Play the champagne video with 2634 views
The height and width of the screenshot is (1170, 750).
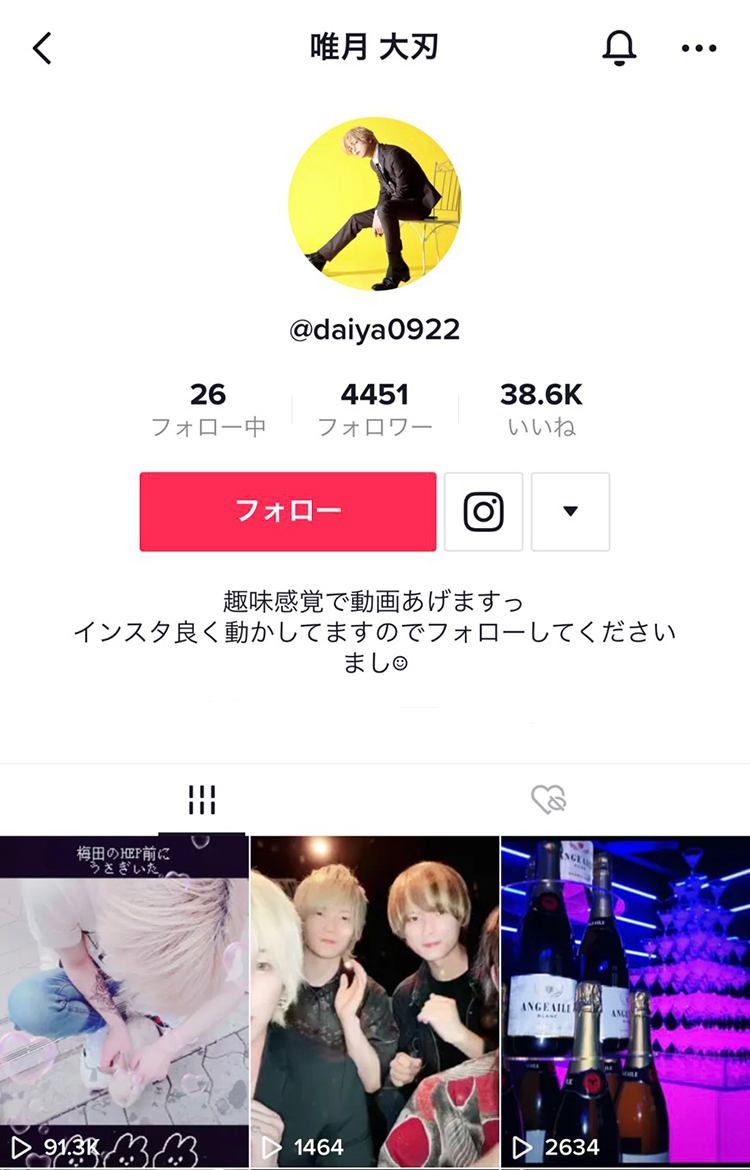click(625, 1000)
